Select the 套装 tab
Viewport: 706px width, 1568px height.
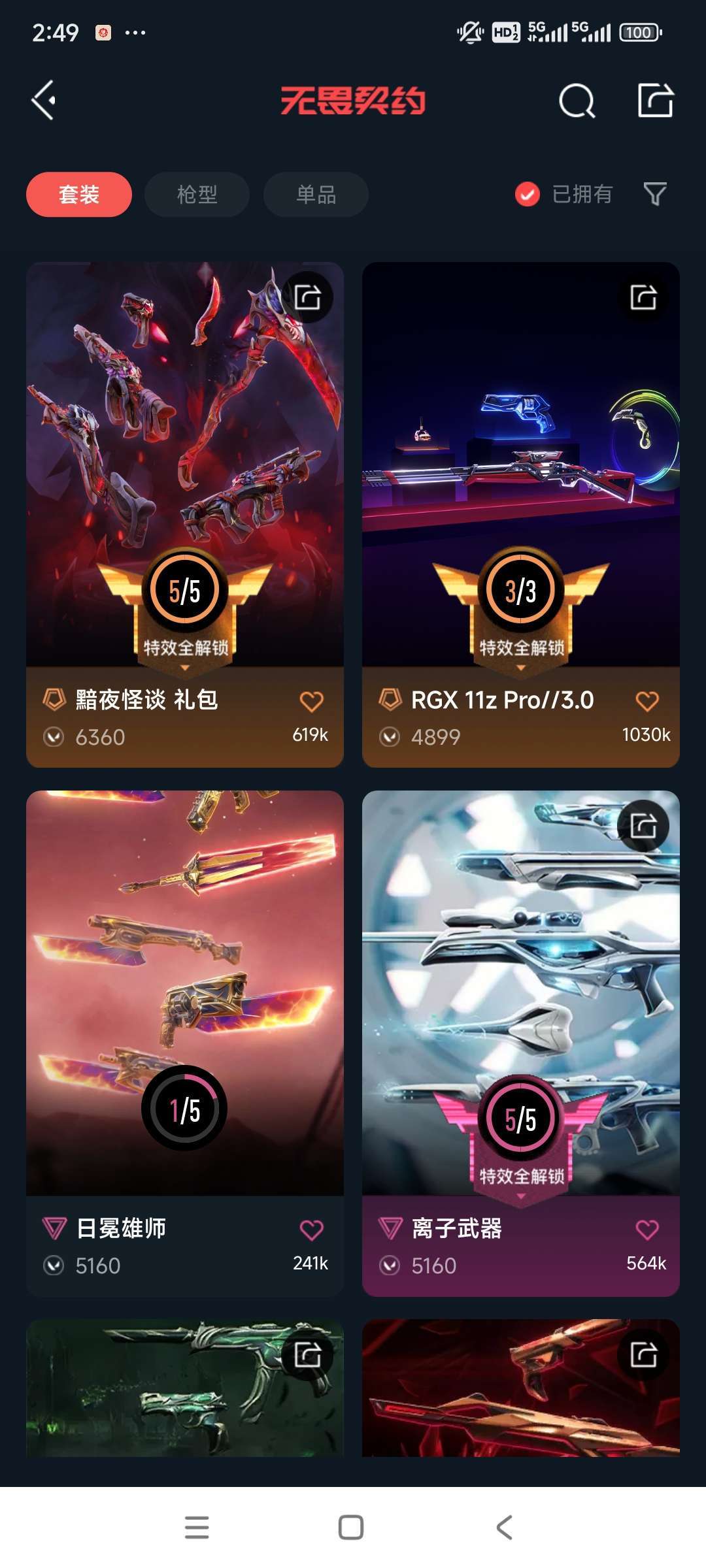pyautogui.click(x=79, y=194)
